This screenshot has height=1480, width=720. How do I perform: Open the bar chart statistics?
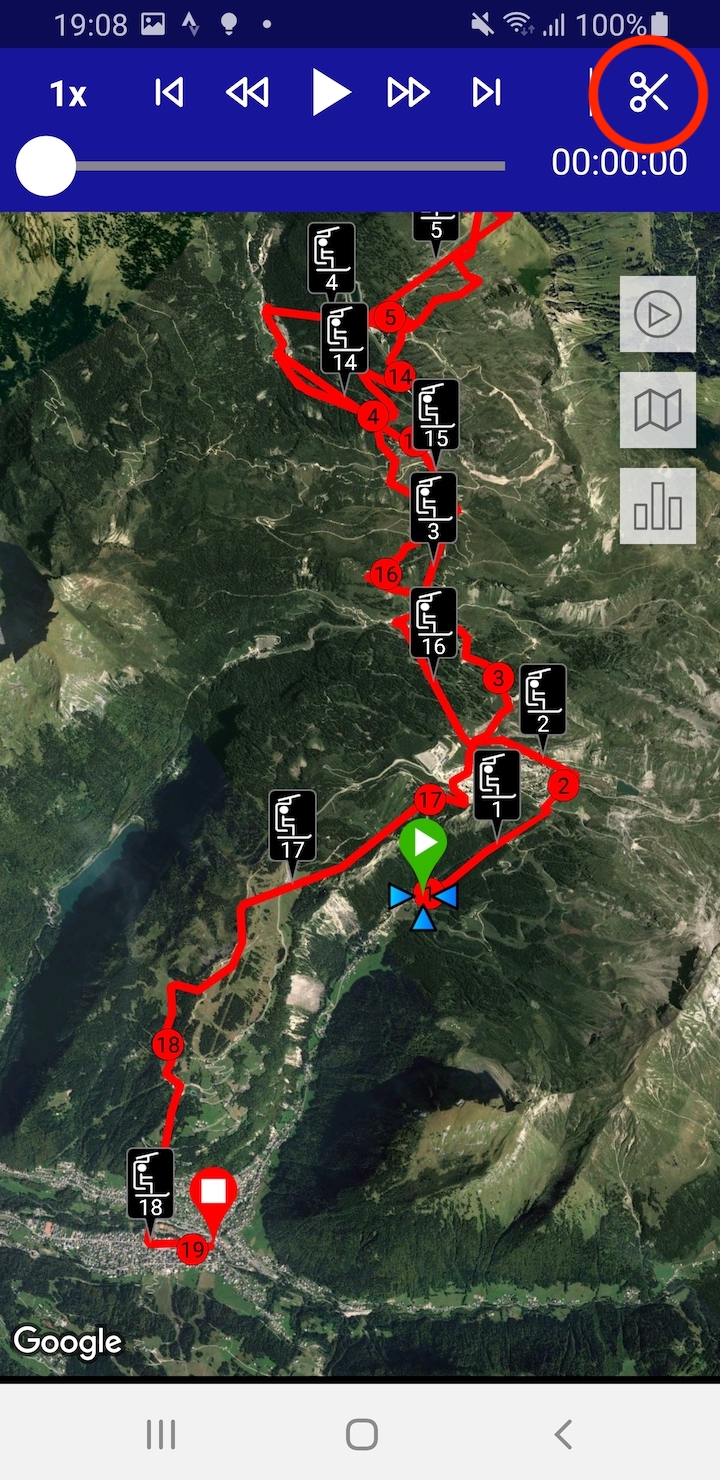(657, 506)
